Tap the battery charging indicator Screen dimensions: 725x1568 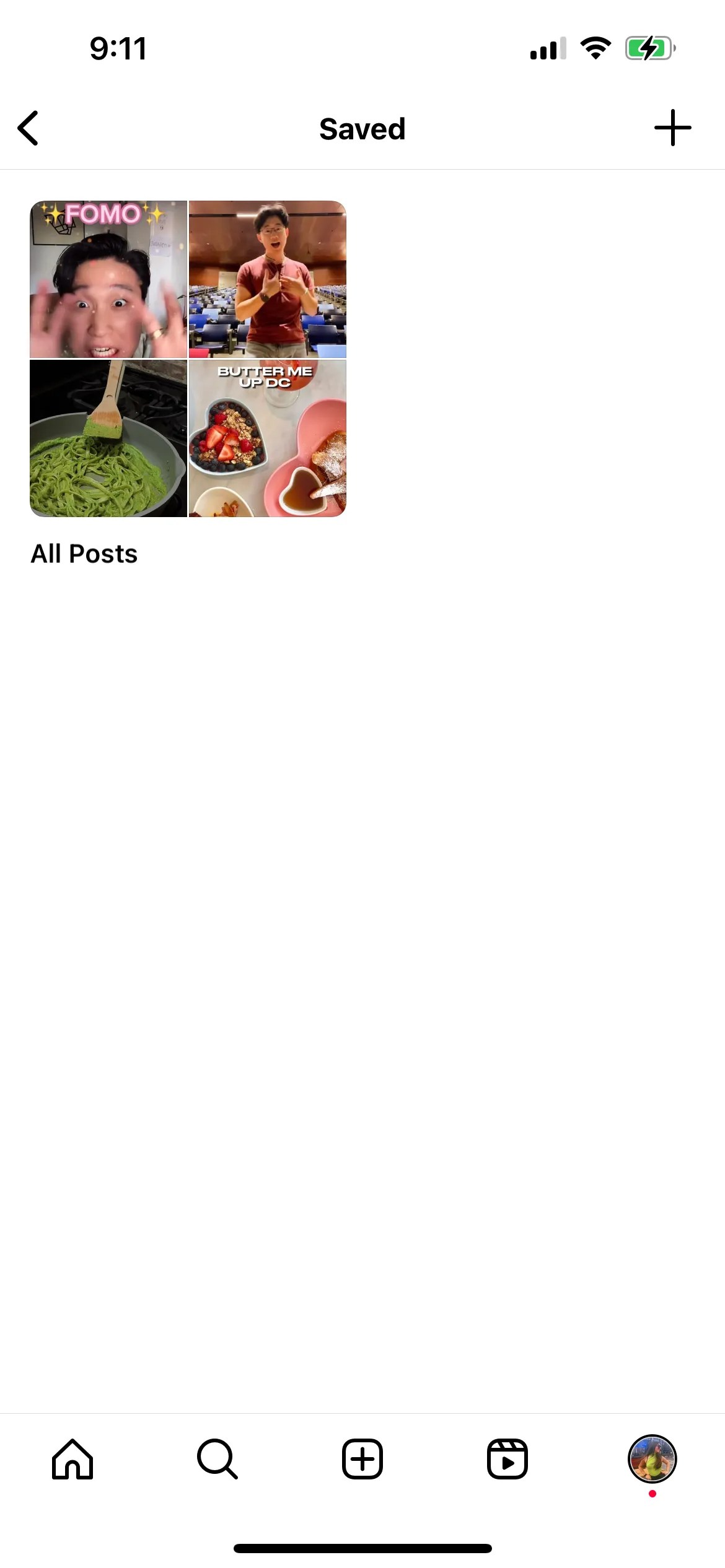click(649, 48)
